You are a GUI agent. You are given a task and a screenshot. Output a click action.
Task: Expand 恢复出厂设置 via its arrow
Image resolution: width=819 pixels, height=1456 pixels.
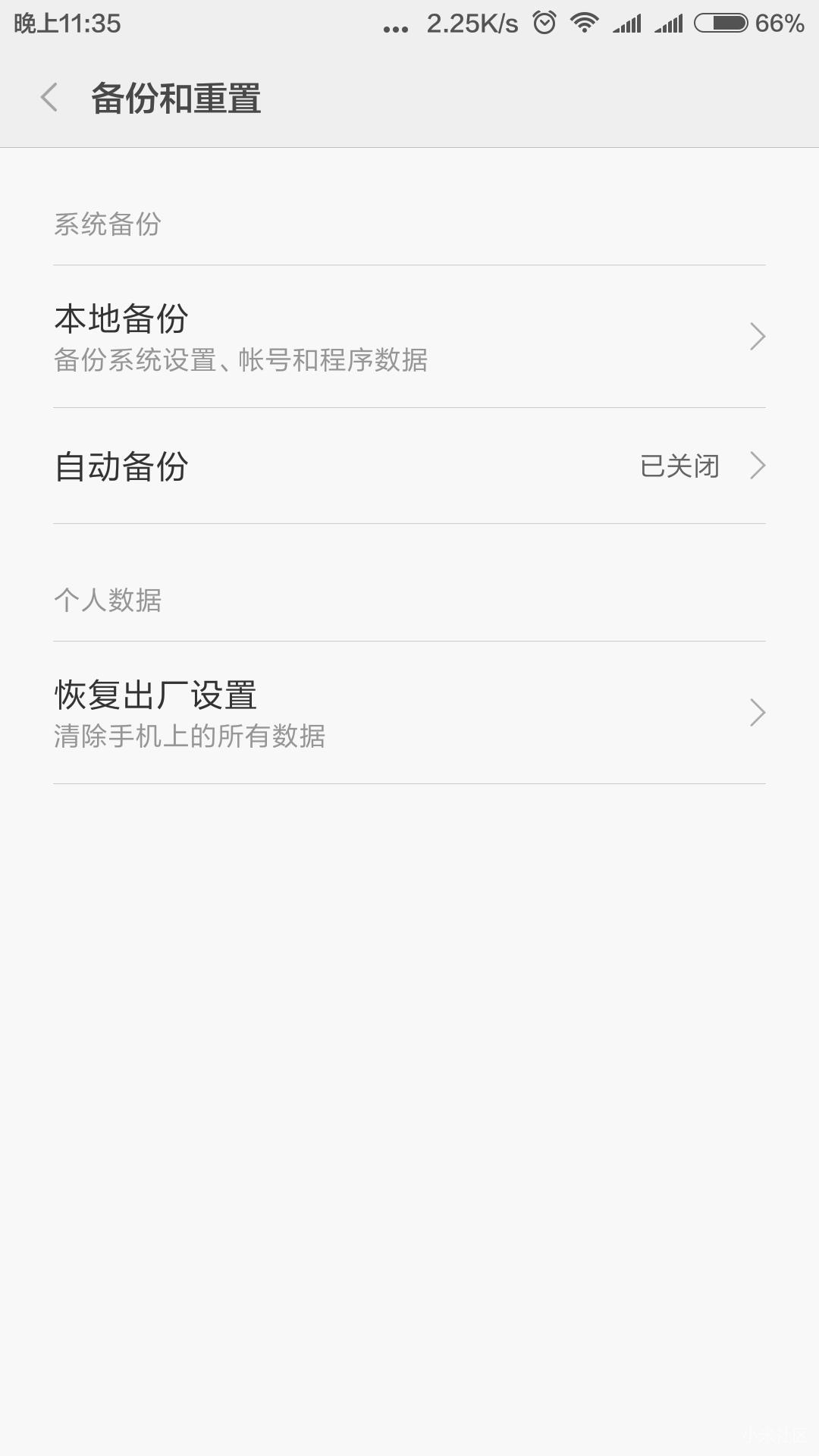(x=758, y=713)
